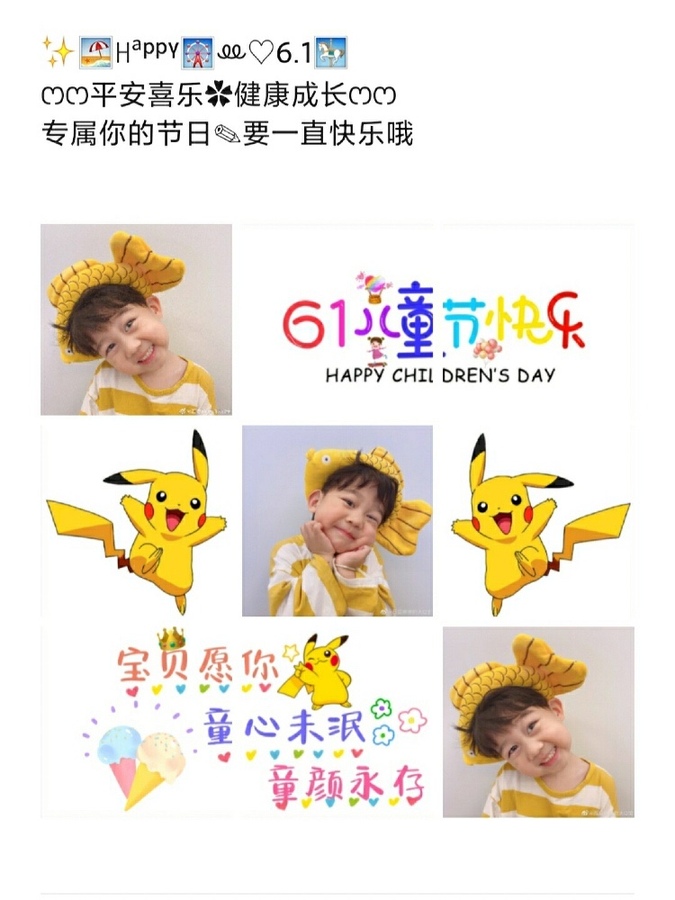
Task: Open the fourth grid image of jumping Pikachu
Action: (x=136, y=521)
